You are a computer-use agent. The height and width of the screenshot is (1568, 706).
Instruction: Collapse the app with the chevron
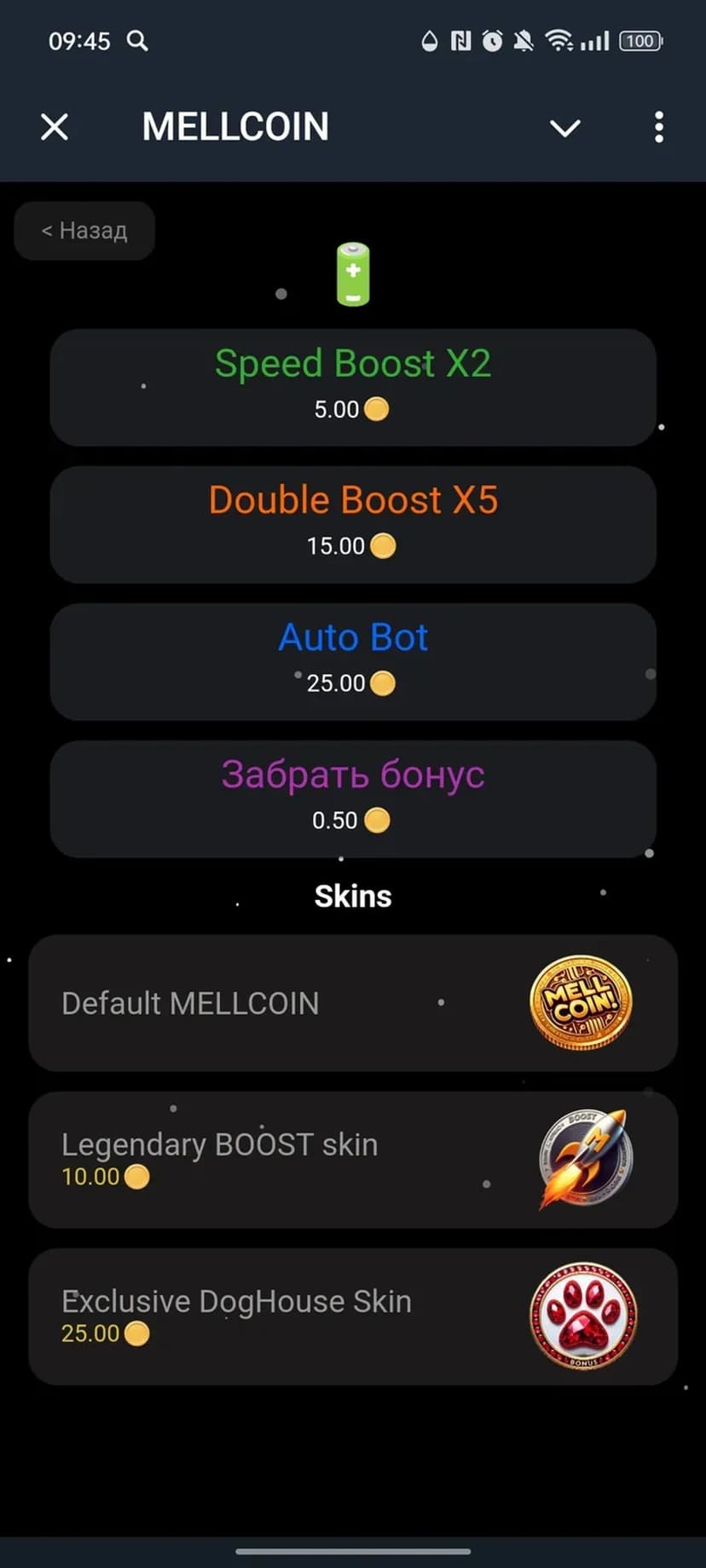tap(564, 128)
